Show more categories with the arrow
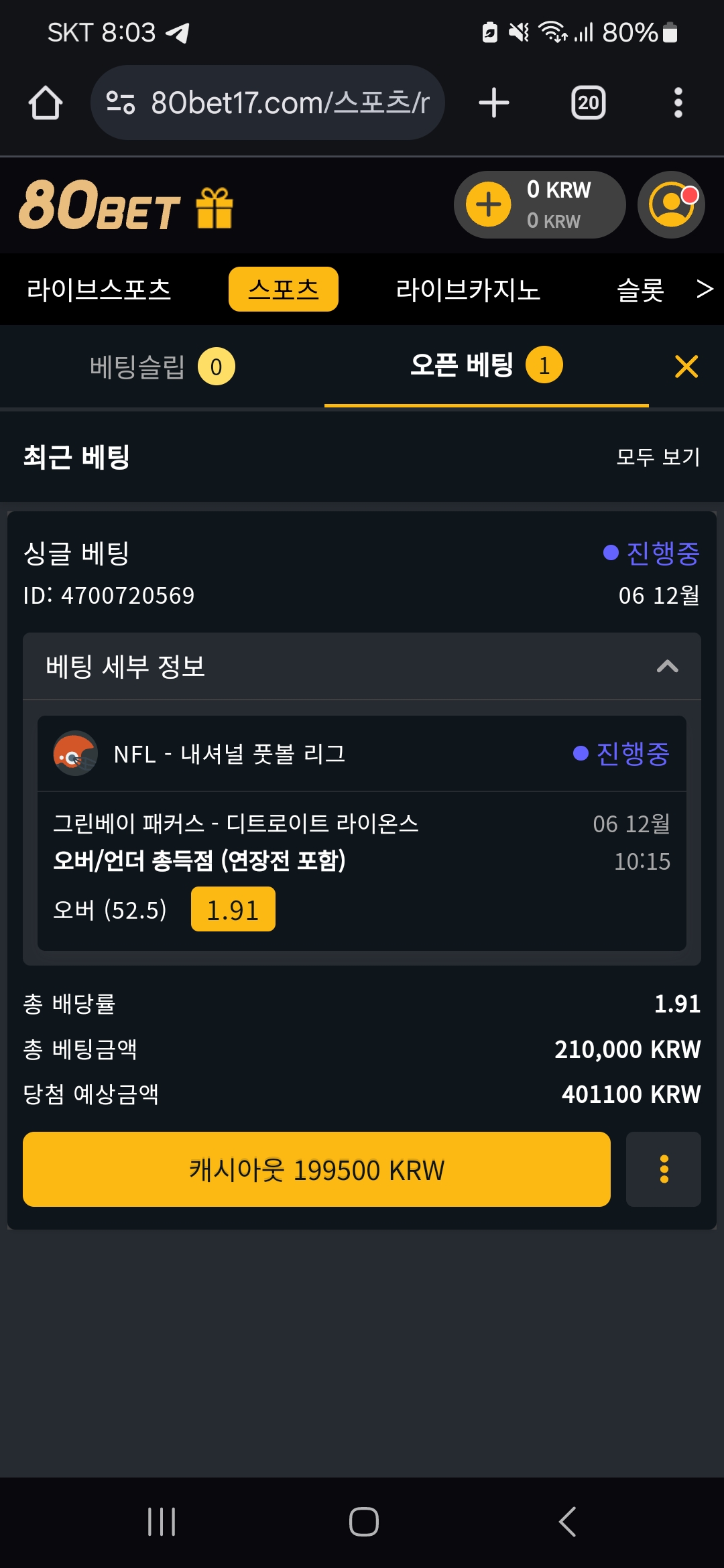 (705, 289)
